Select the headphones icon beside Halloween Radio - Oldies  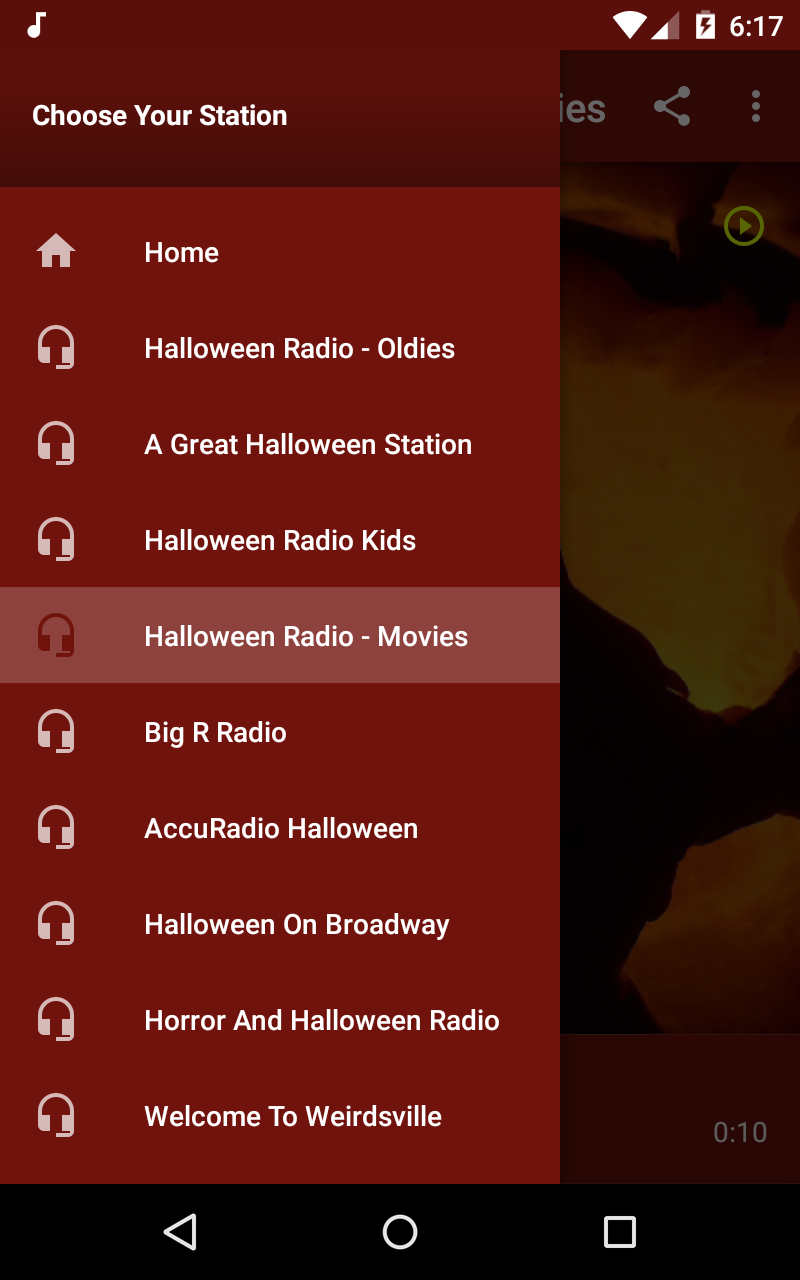57,348
